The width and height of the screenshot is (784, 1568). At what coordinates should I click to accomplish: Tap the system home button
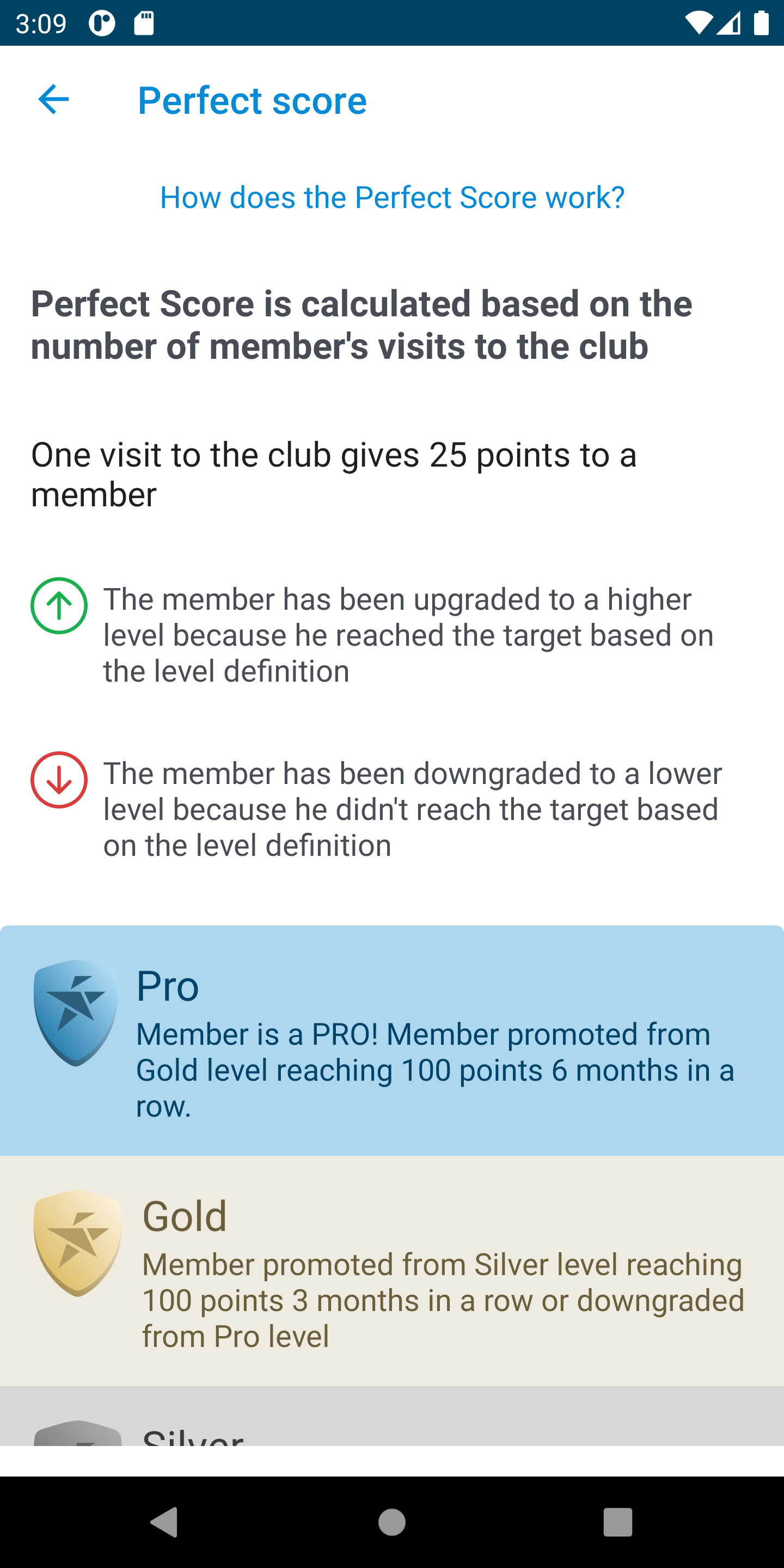click(391, 1522)
